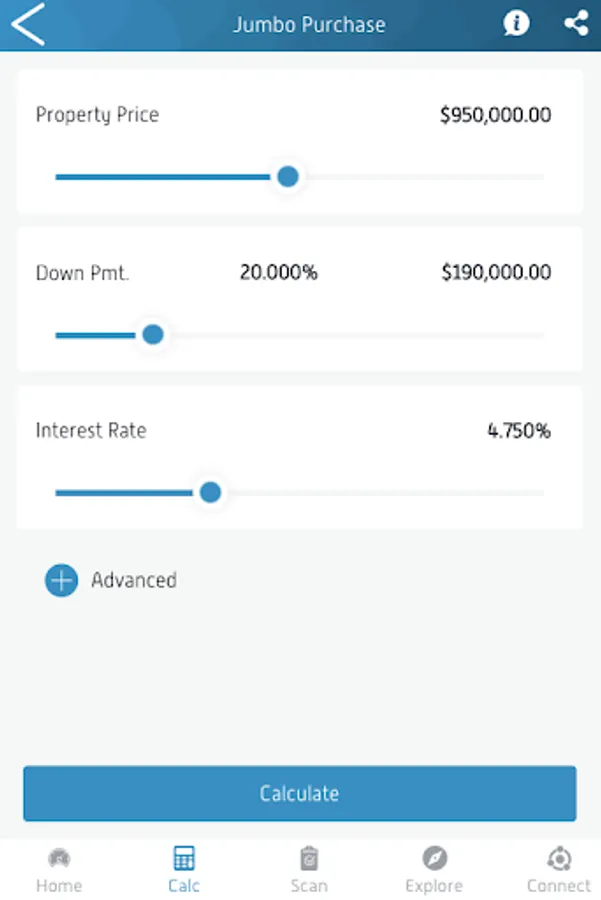Go back using the top arrow
The height and width of the screenshot is (900, 601).
pyautogui.click(x=29, y=24)
